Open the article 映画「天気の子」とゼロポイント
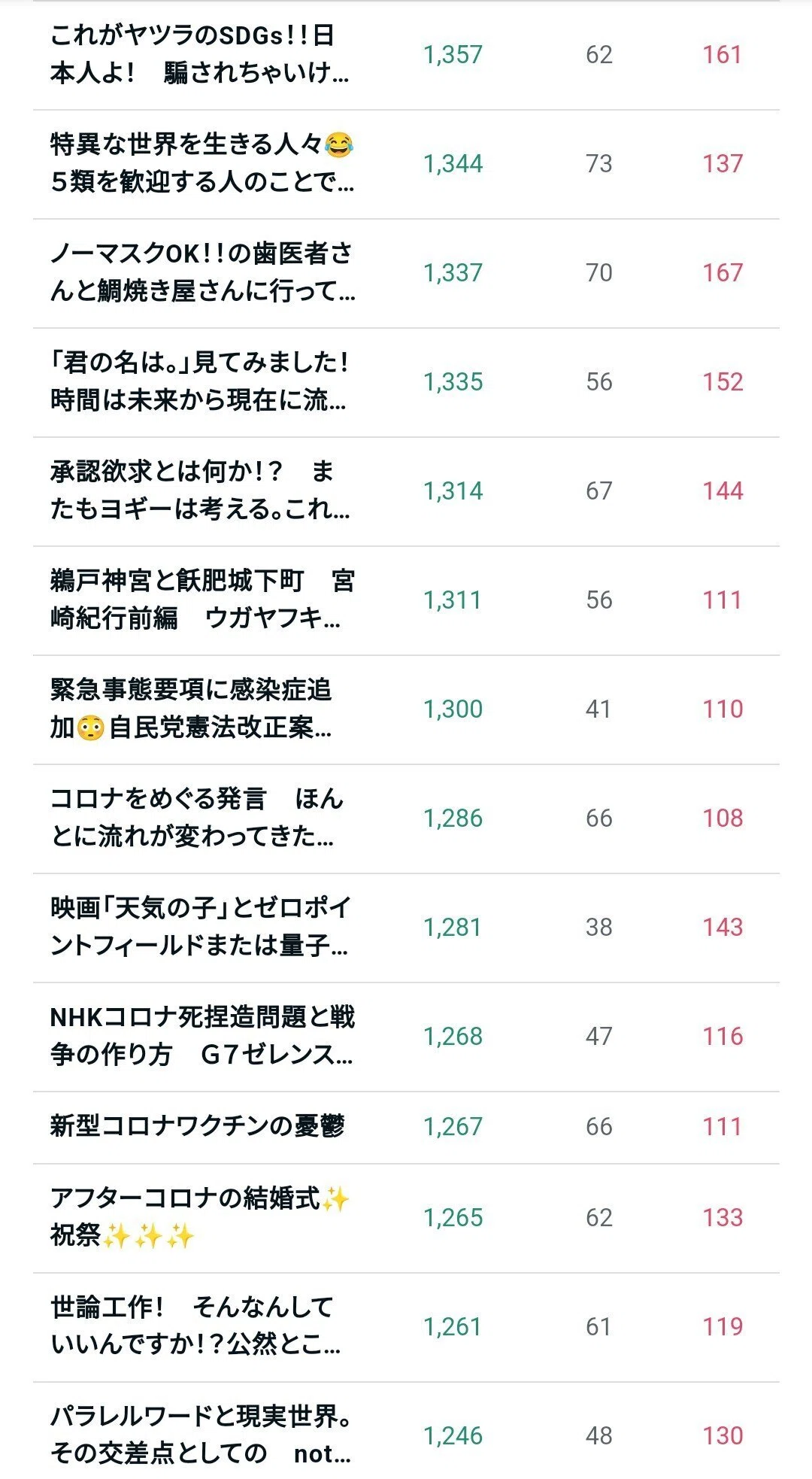This screenshot has width=812, height=1479. pyautogui.click(x=200, y=927)
